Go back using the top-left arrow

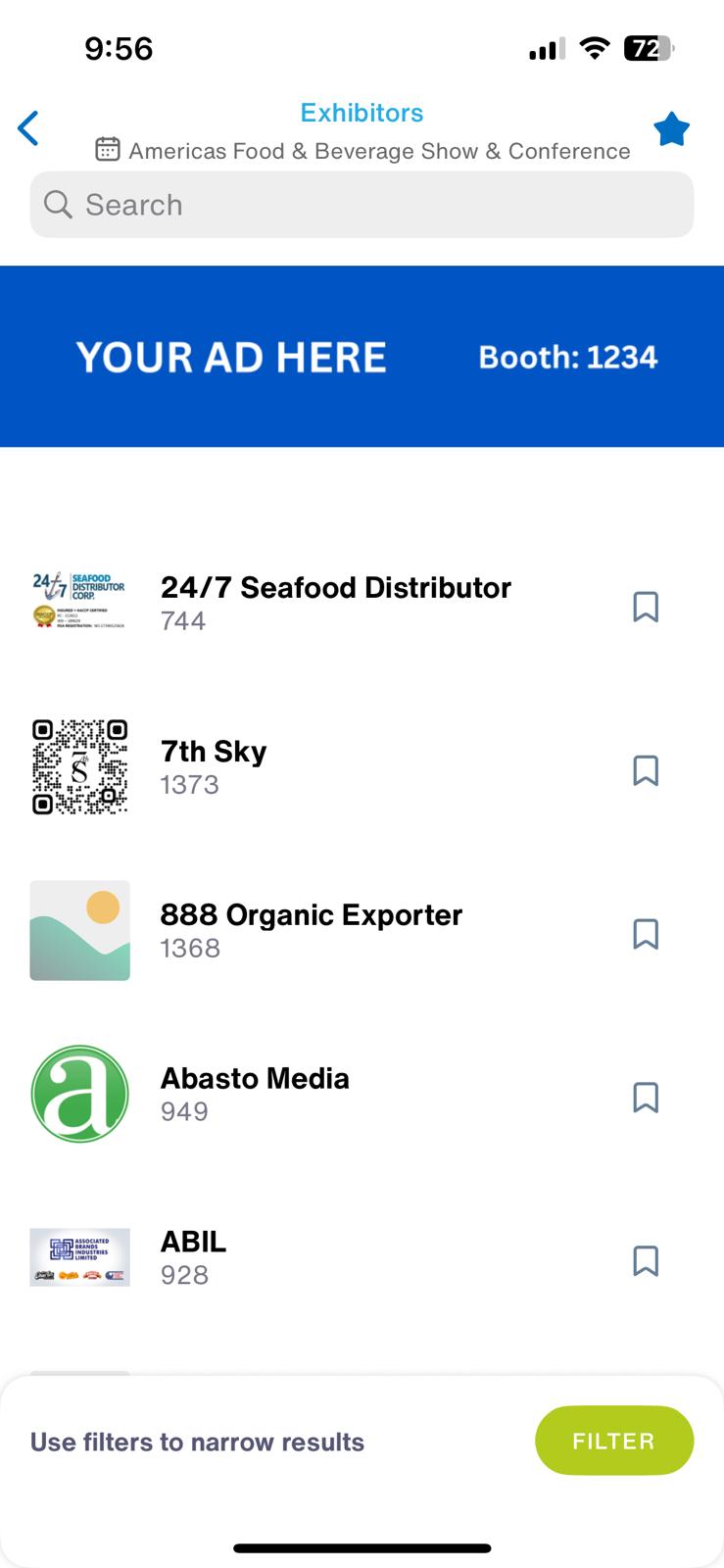point(28,128)
